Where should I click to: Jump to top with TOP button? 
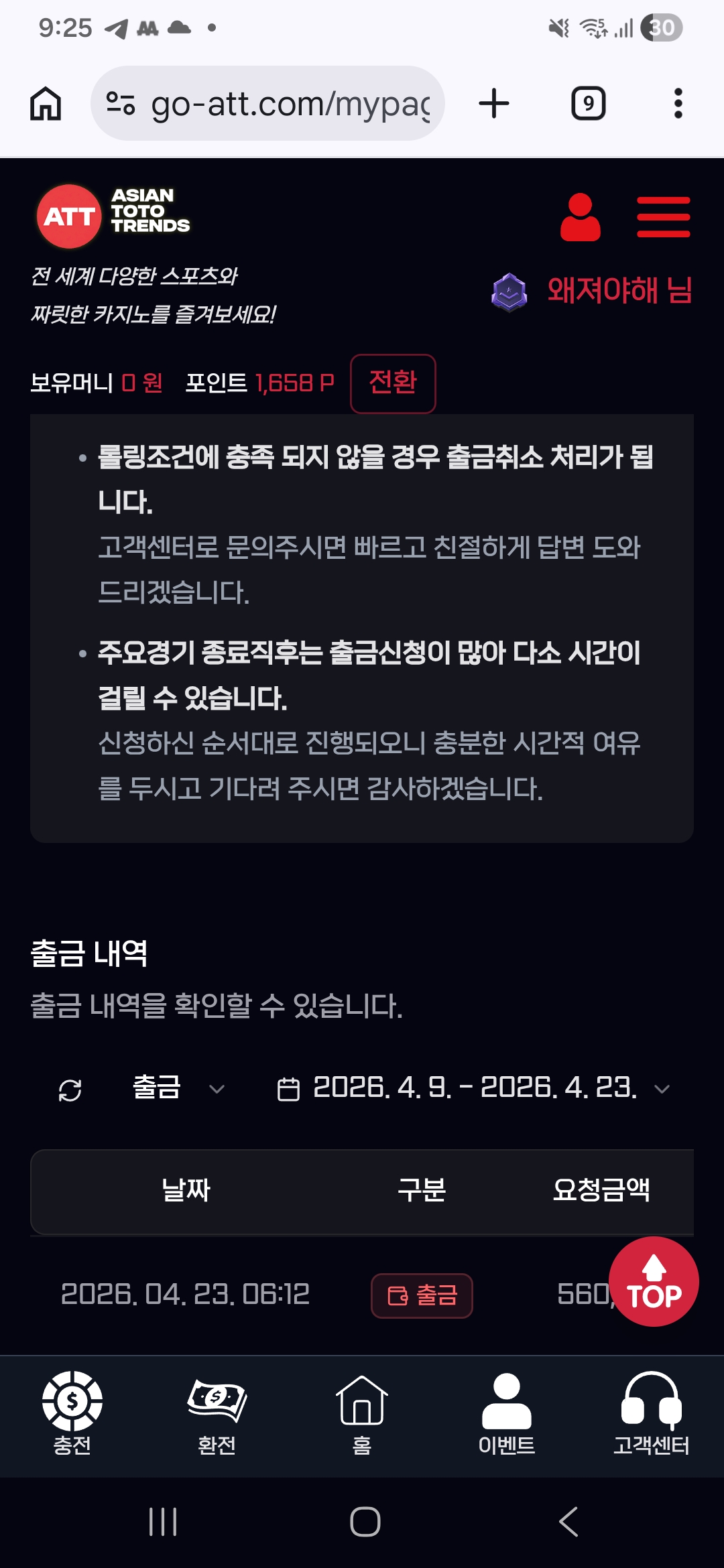[654, 1281]
